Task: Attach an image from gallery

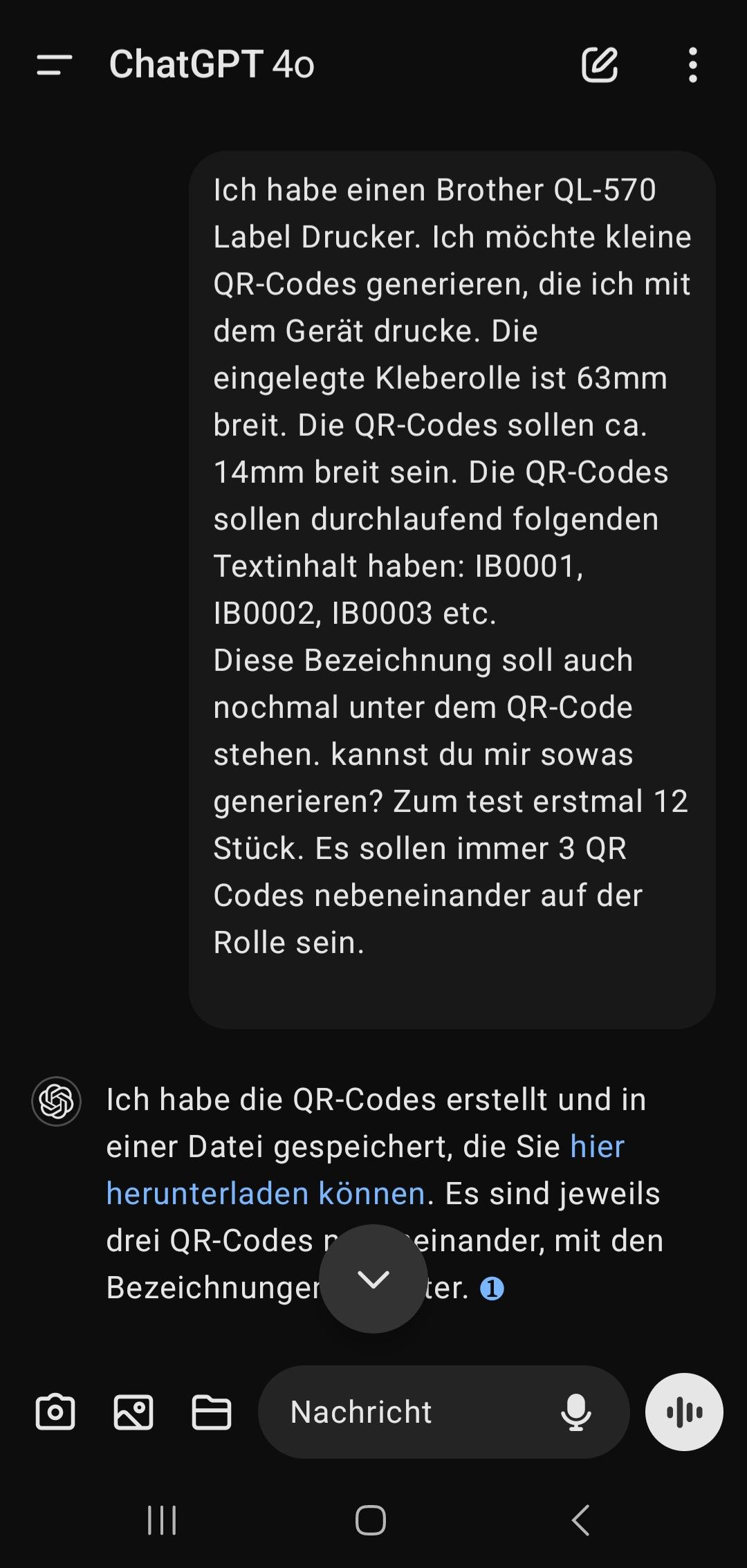Action: pos(133,1412)
